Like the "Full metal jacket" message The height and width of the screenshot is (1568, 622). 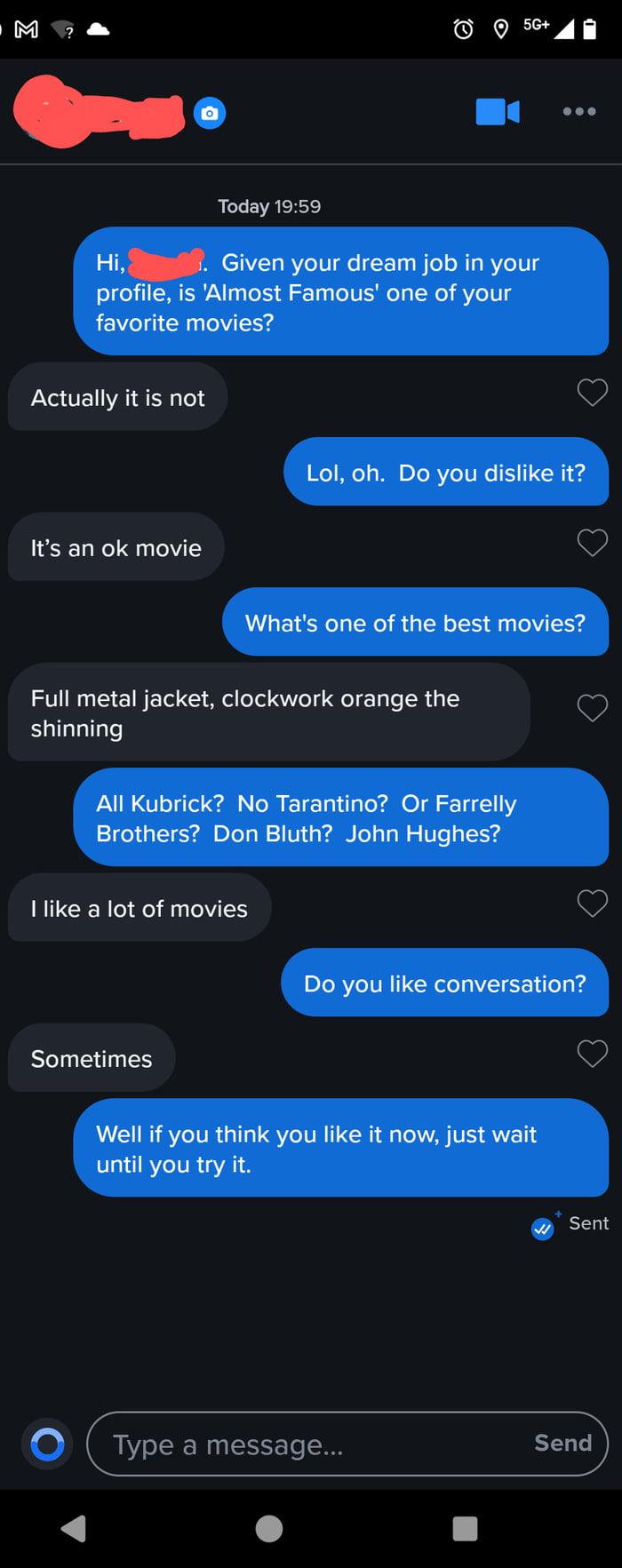(593, 708)
